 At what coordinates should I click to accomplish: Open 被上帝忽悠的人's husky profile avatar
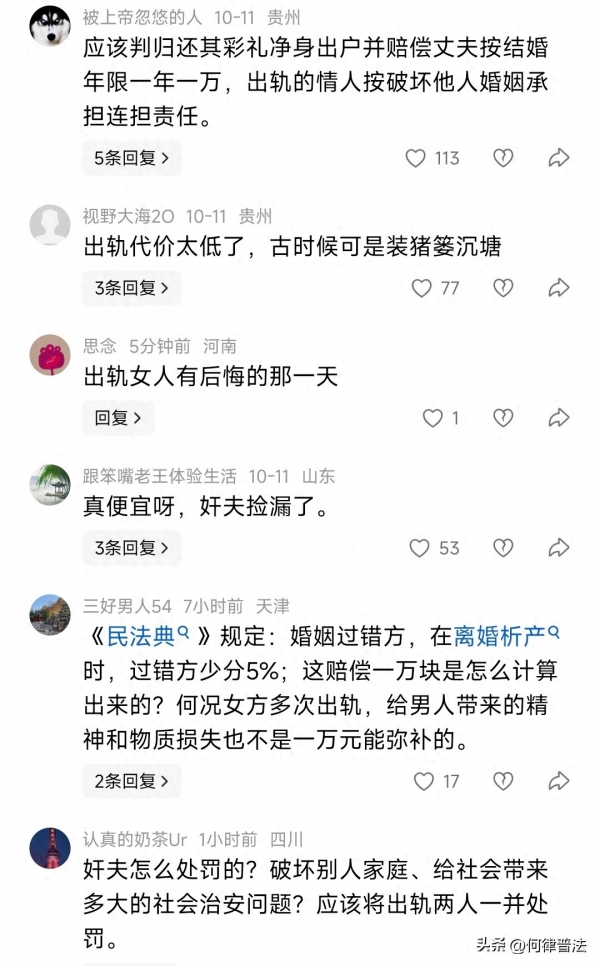(50, 24)
